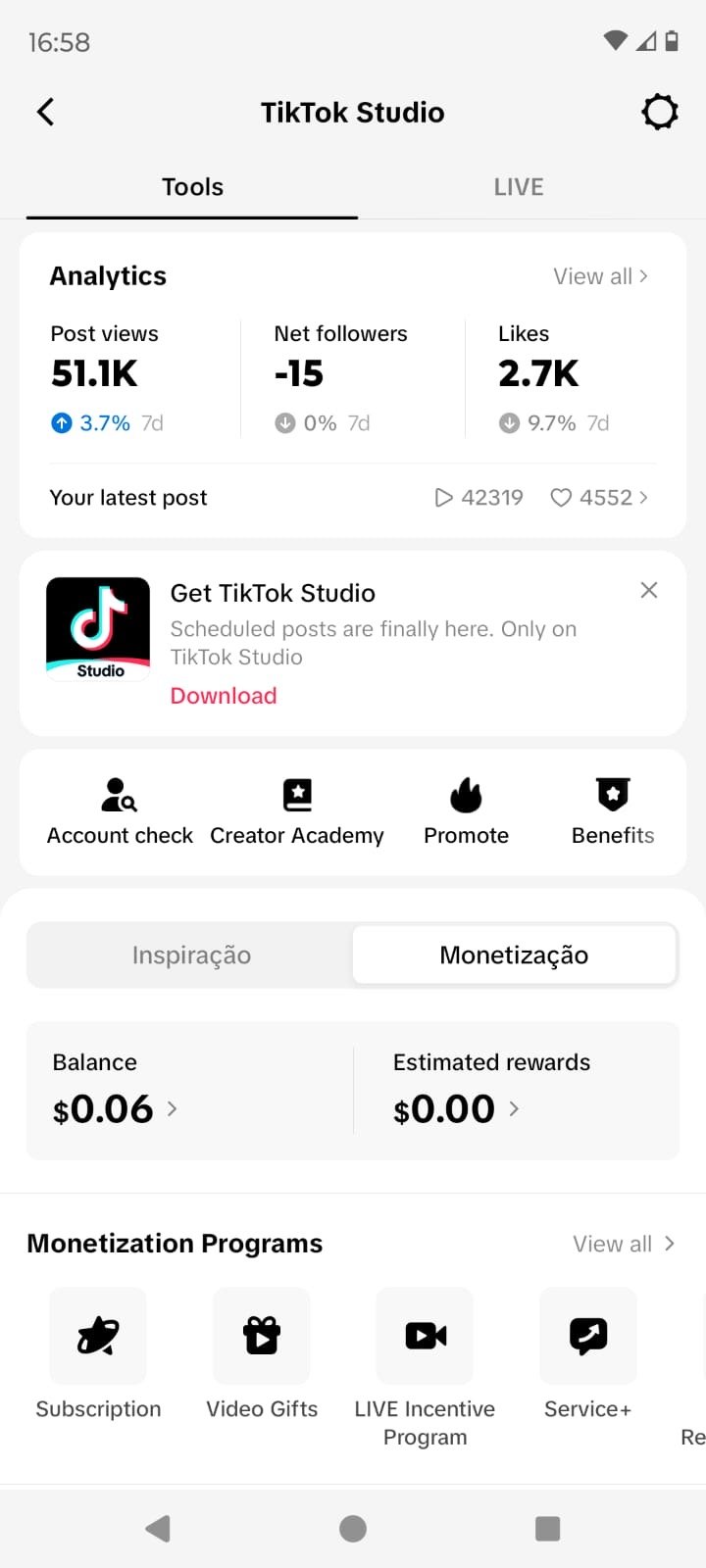Open Benefits
The height and width of the screenshot is (1568, 706).
613,811
